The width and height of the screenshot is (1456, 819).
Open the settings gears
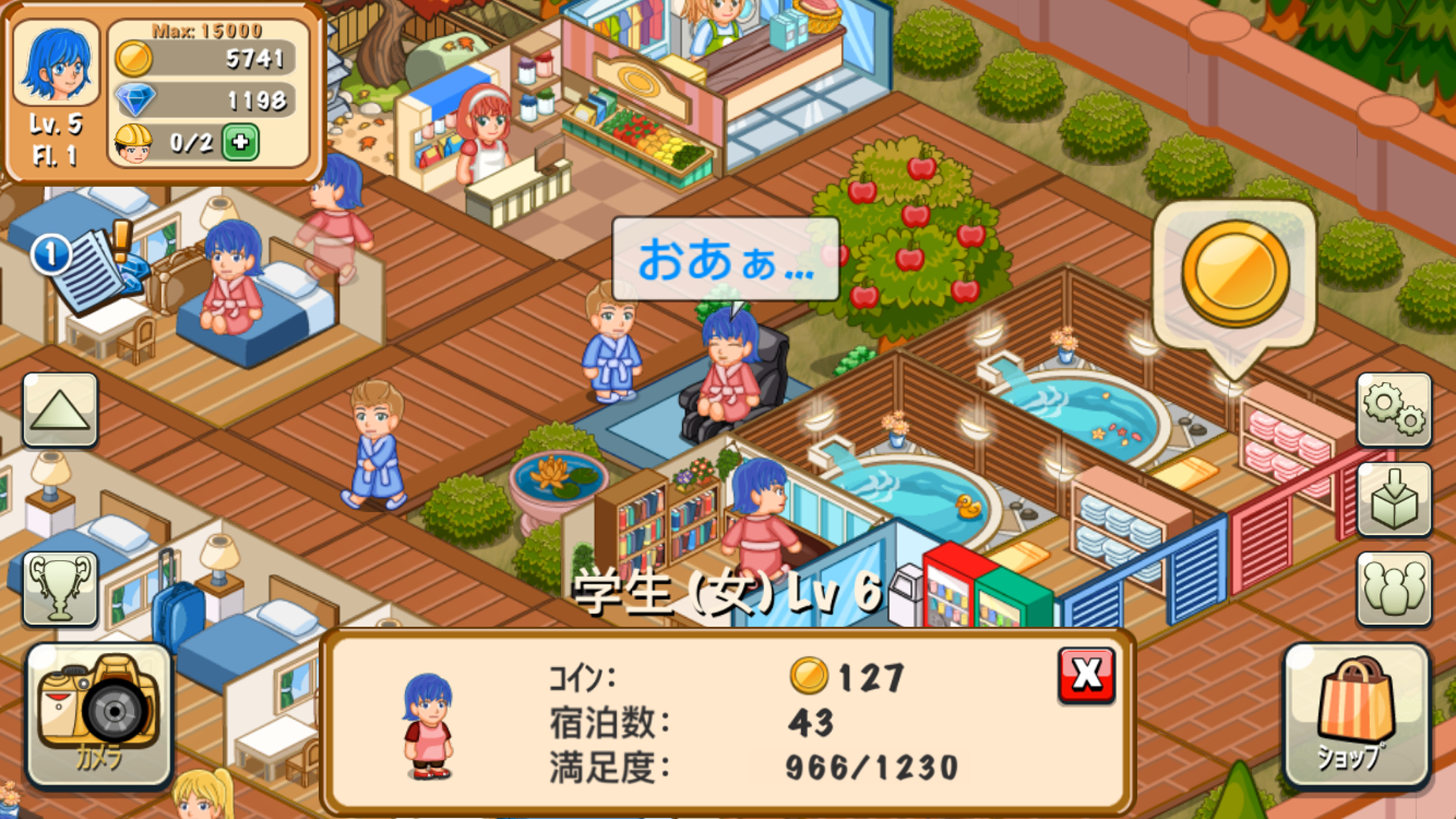(1394, 409)
